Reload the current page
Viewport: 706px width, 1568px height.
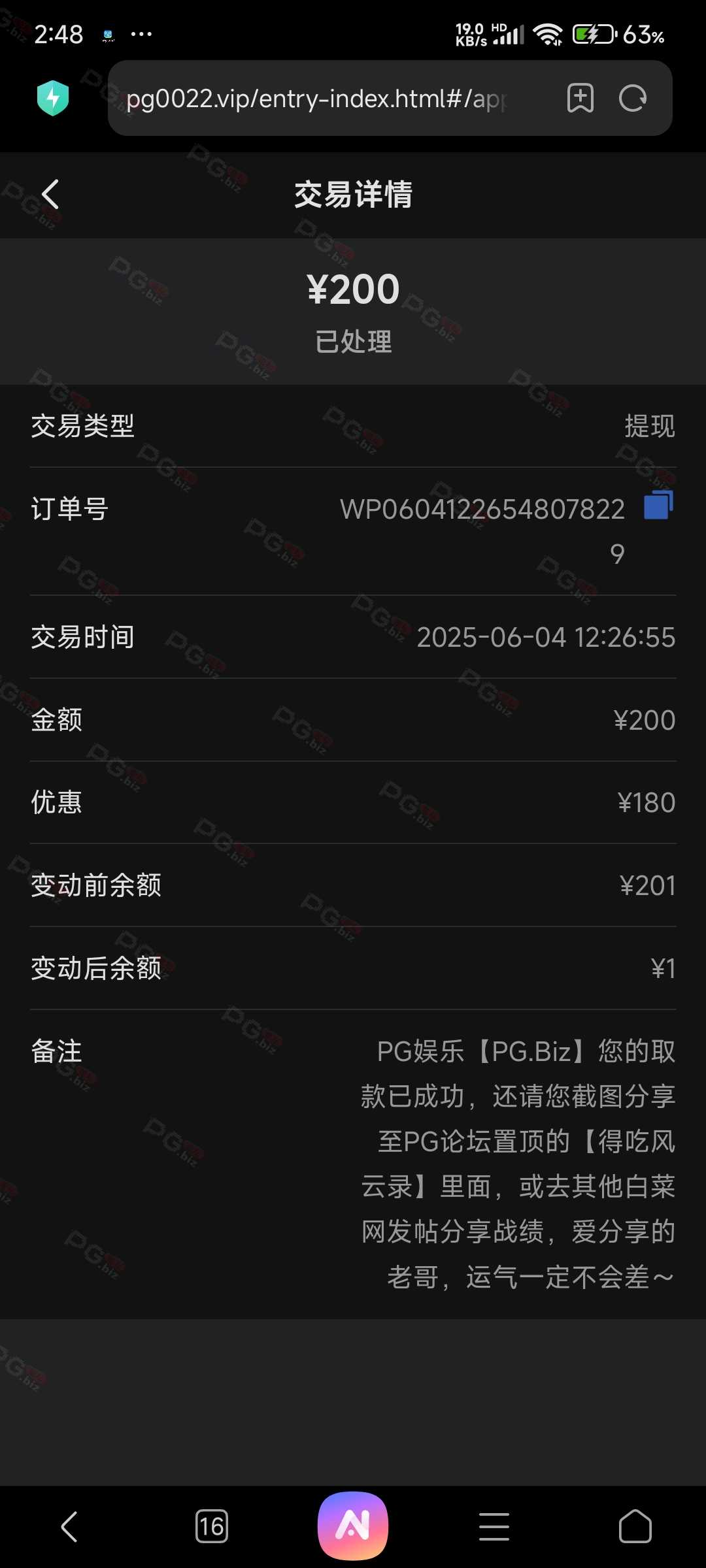click(632, 99)
